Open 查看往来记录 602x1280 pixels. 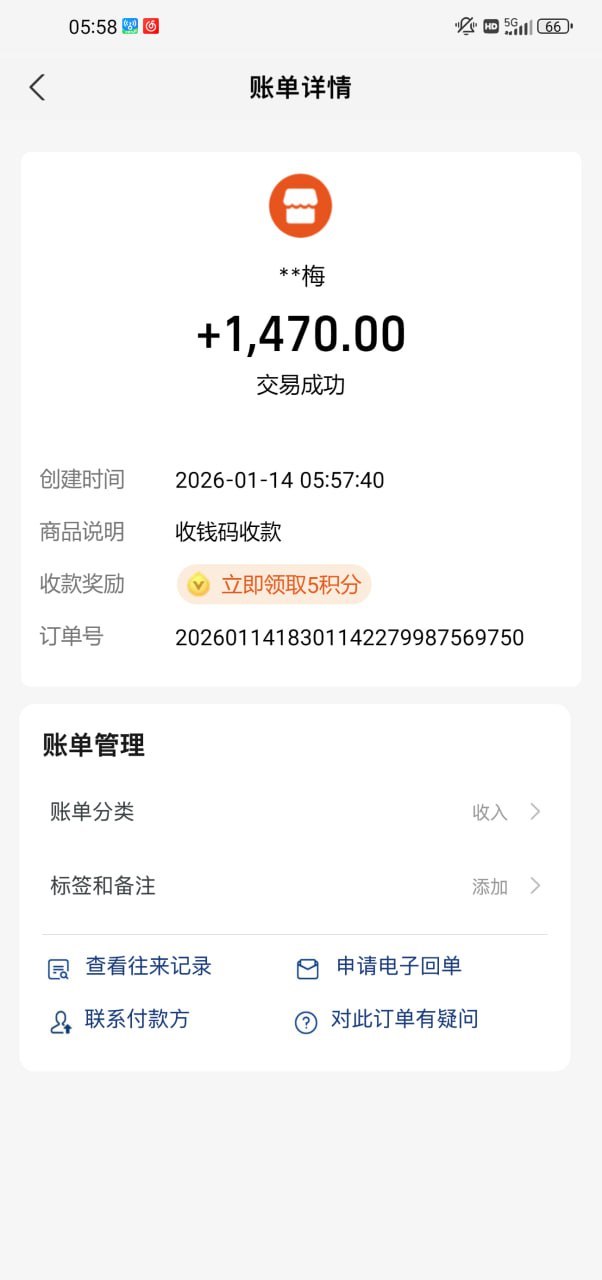(131, 967)
